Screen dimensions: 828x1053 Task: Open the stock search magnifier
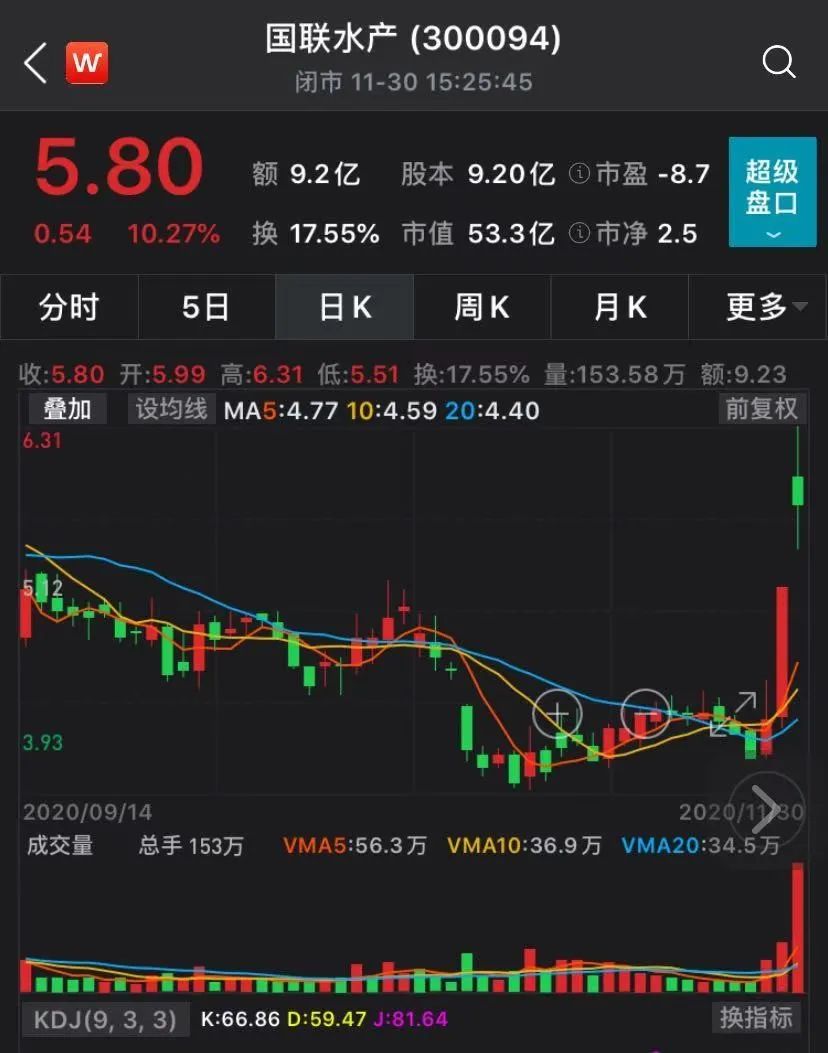click(x=778, y=62)
